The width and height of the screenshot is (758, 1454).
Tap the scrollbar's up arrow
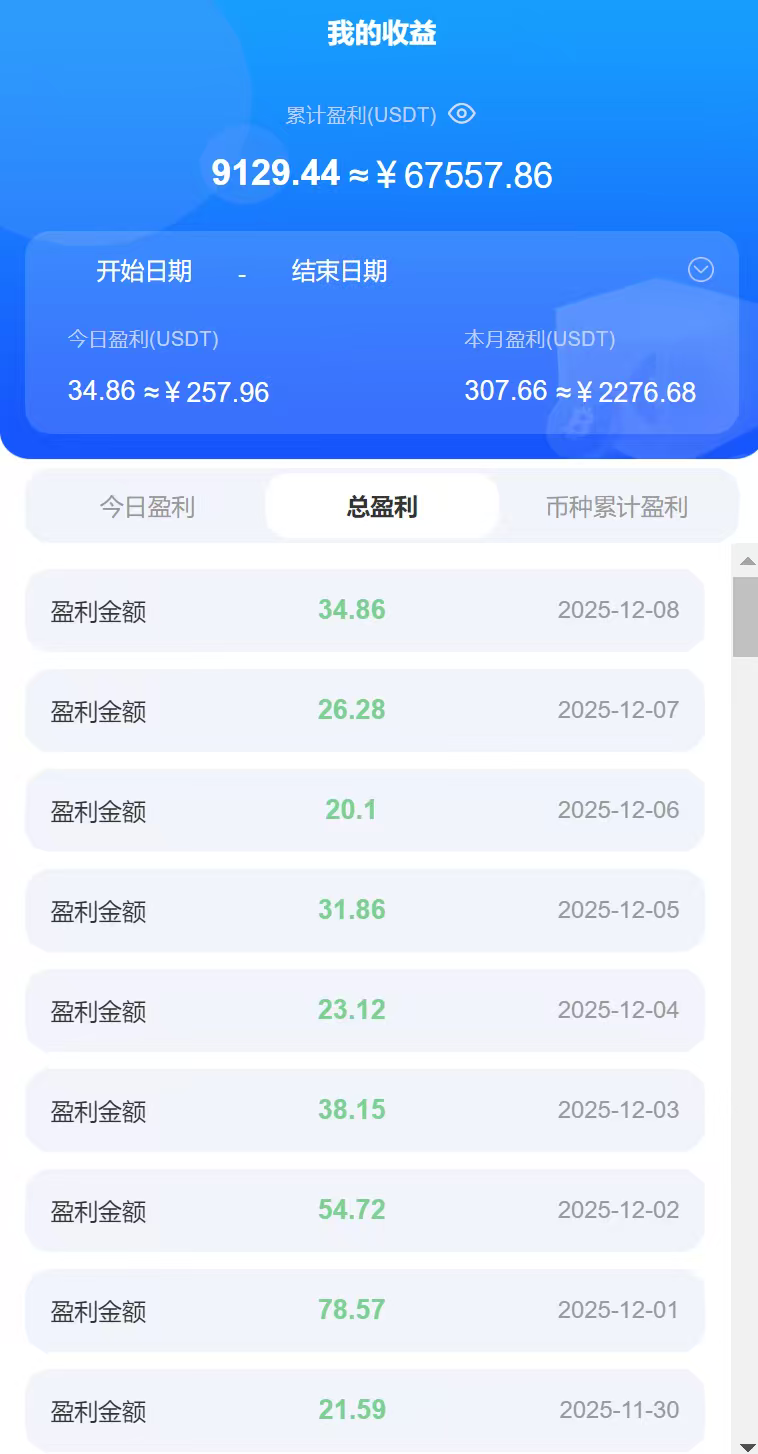pos(745,561)
